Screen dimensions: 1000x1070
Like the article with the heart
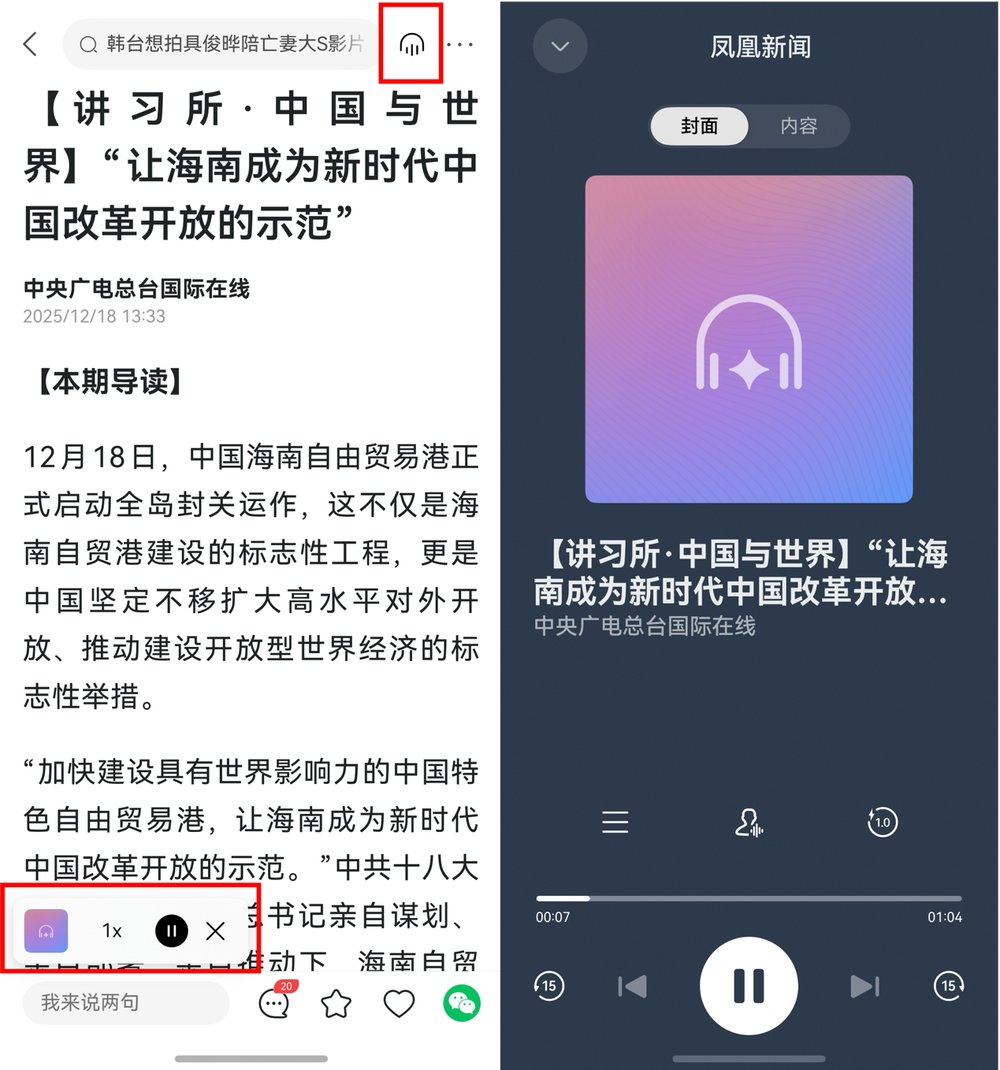[x=399, y=1003]
